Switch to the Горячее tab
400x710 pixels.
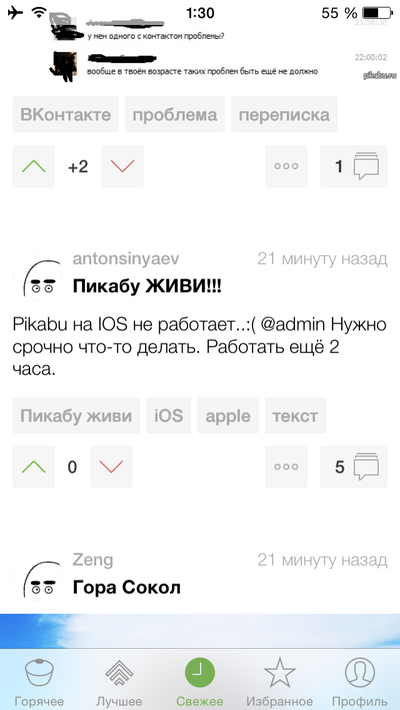(39, 680)
